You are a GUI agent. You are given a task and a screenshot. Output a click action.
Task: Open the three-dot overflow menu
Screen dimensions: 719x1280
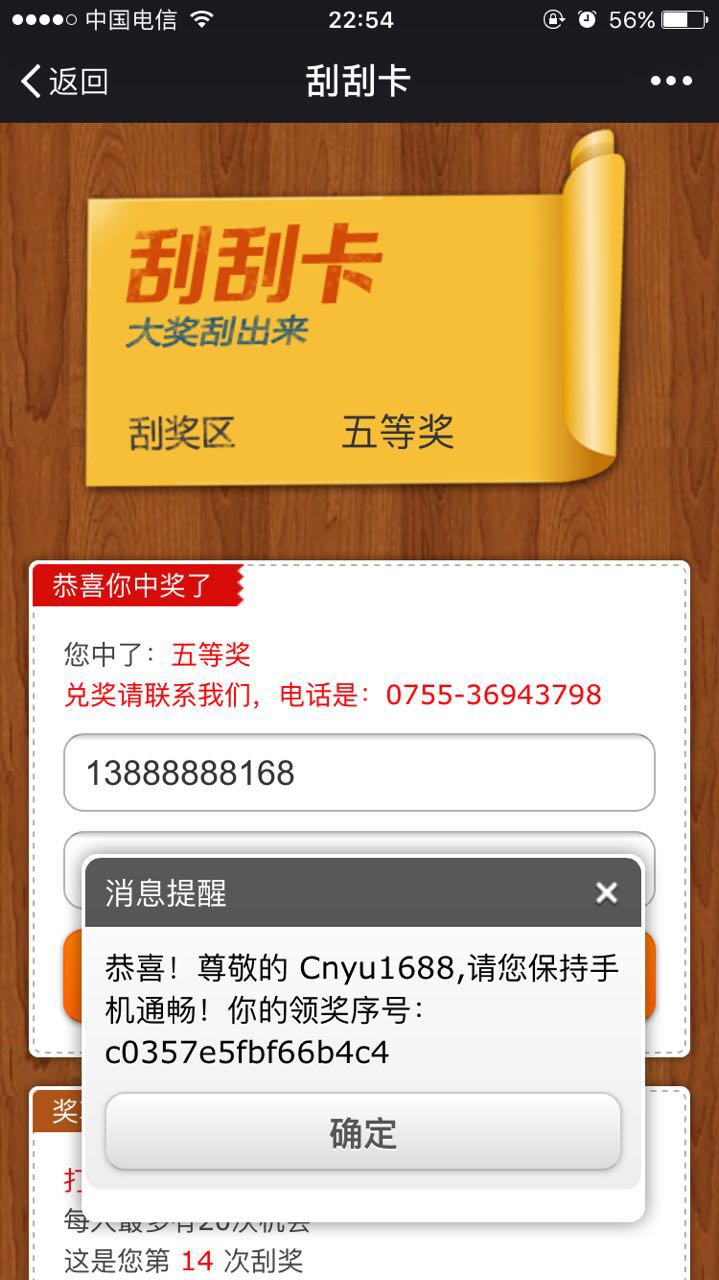tap(671, 81)
